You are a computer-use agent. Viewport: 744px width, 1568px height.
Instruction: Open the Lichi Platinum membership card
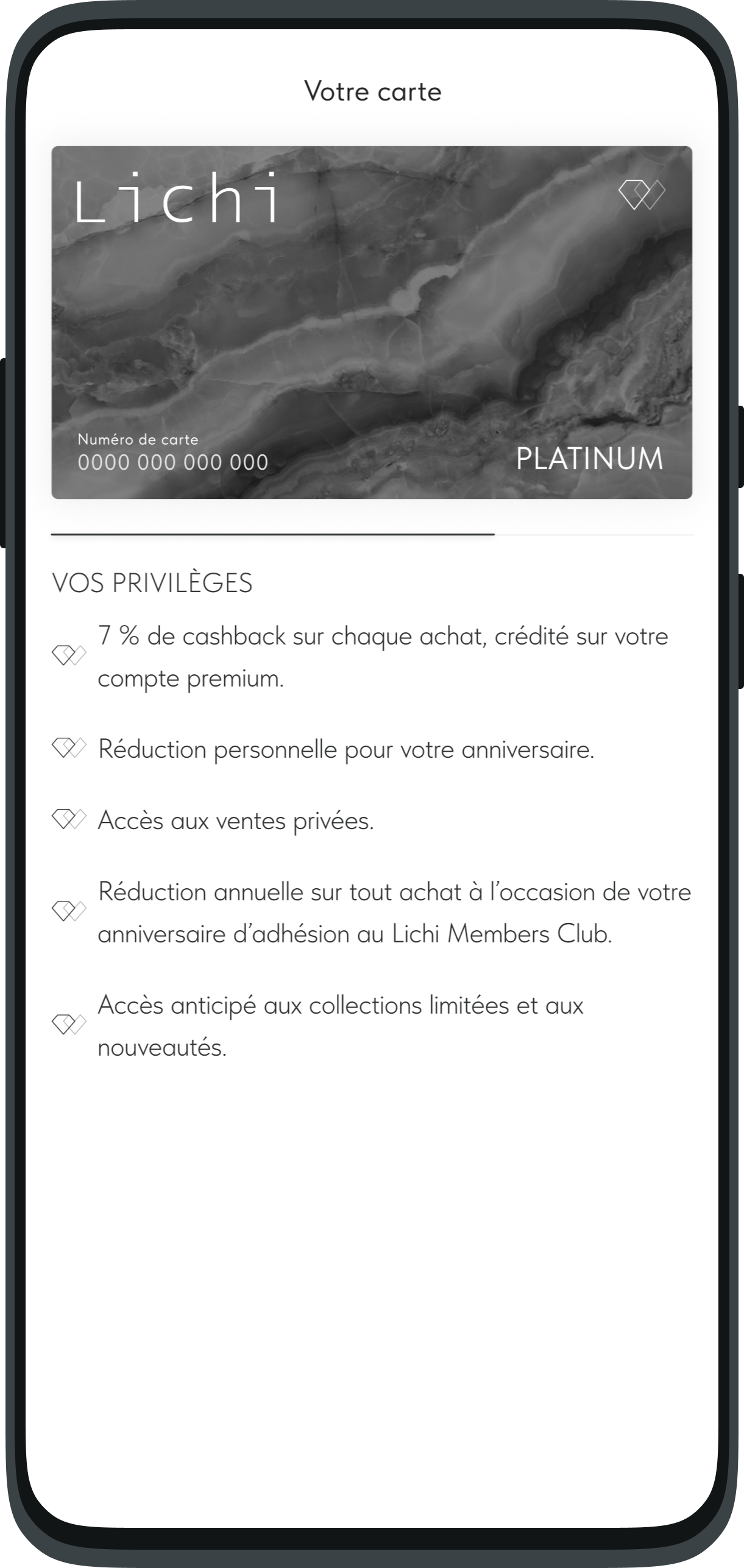point(372,322)
